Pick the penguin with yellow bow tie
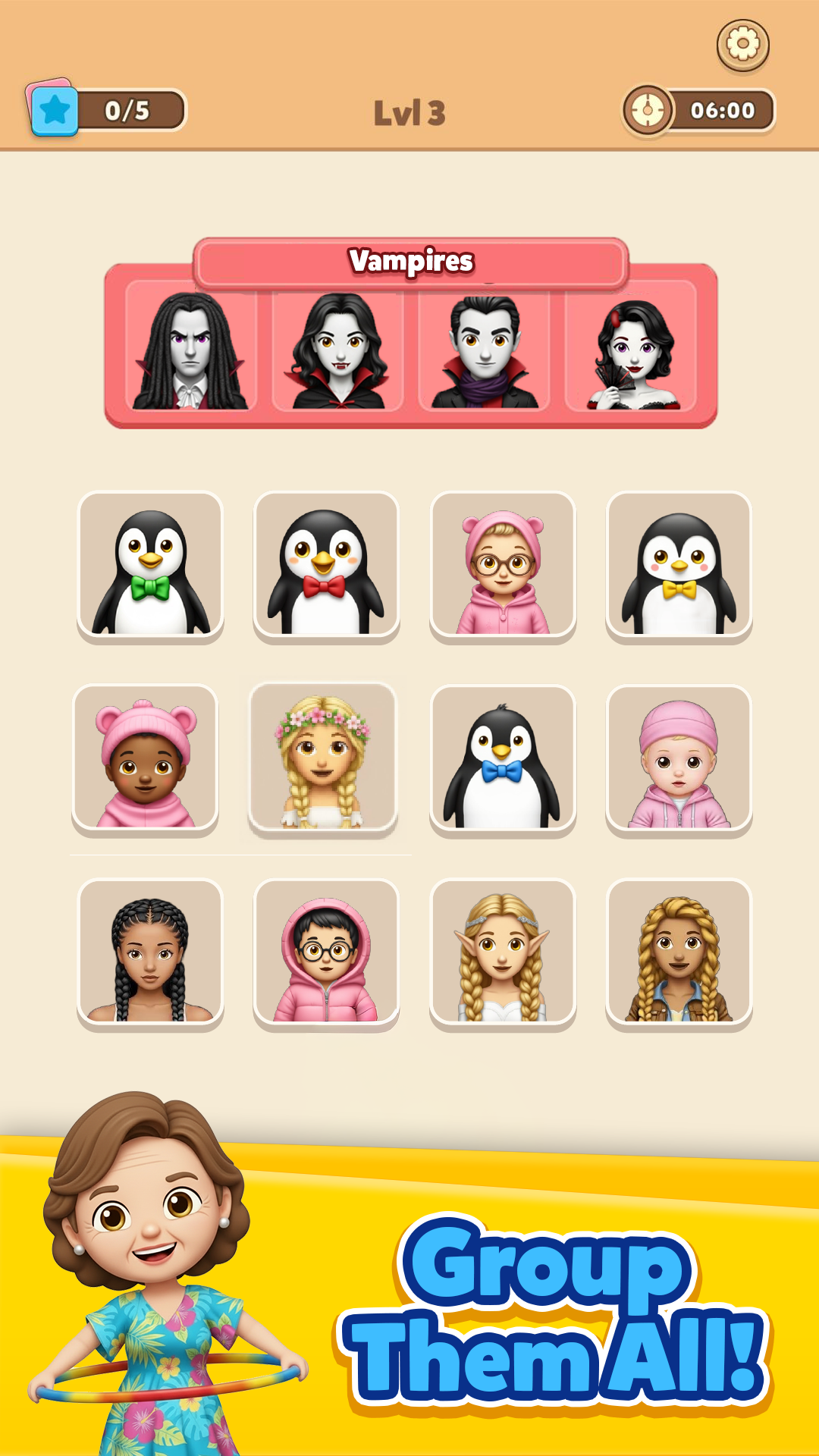This screenshot has width=819, height=1456. pyautogui.click(x=679, y=566)
